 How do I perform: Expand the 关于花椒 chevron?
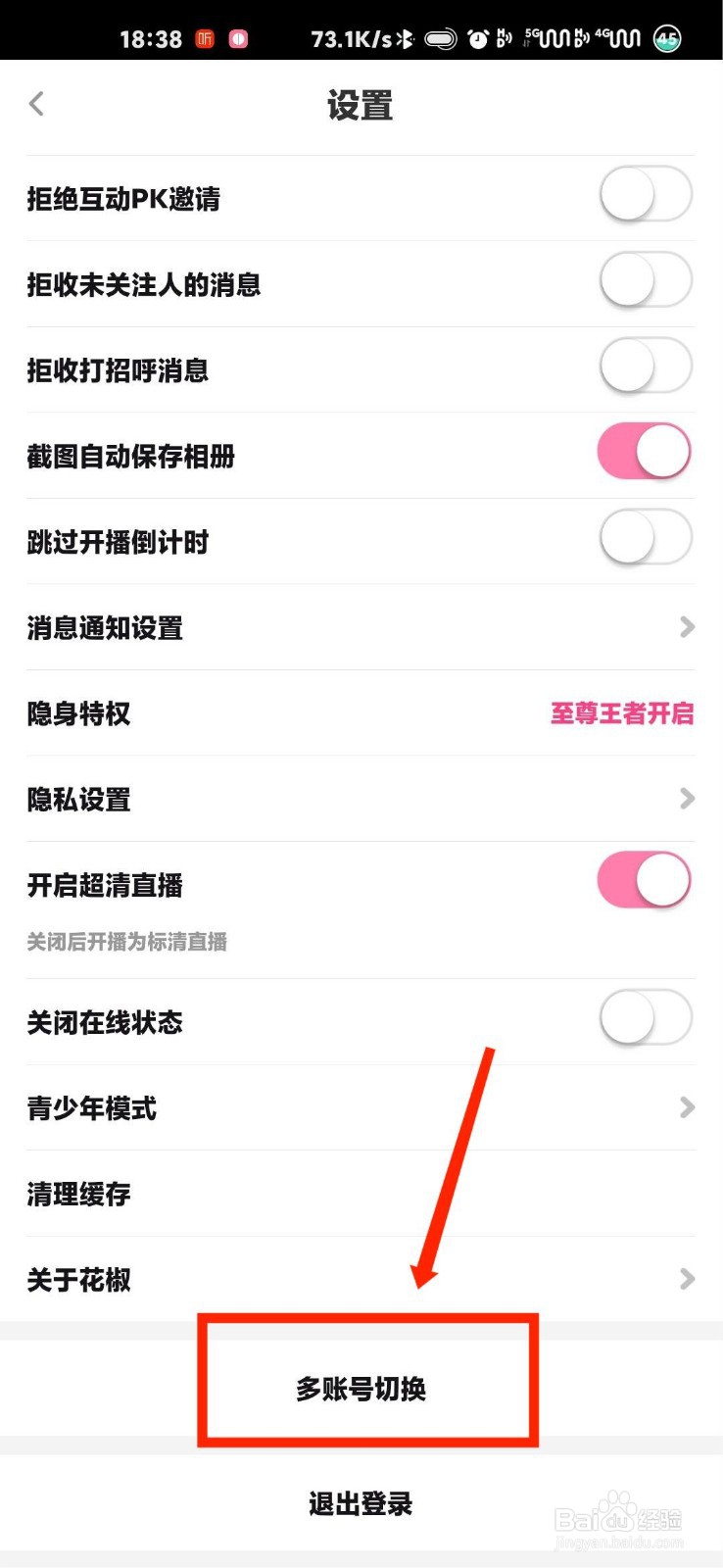pos(687,1278)
